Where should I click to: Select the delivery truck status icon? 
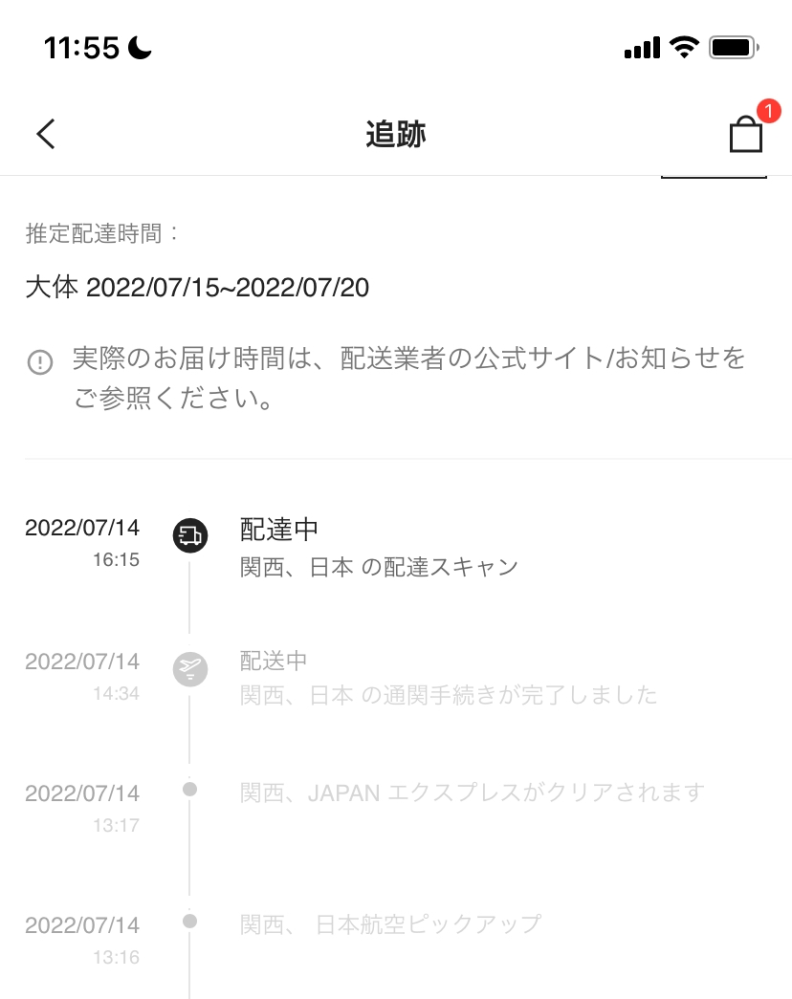click(x=190, y=536)
